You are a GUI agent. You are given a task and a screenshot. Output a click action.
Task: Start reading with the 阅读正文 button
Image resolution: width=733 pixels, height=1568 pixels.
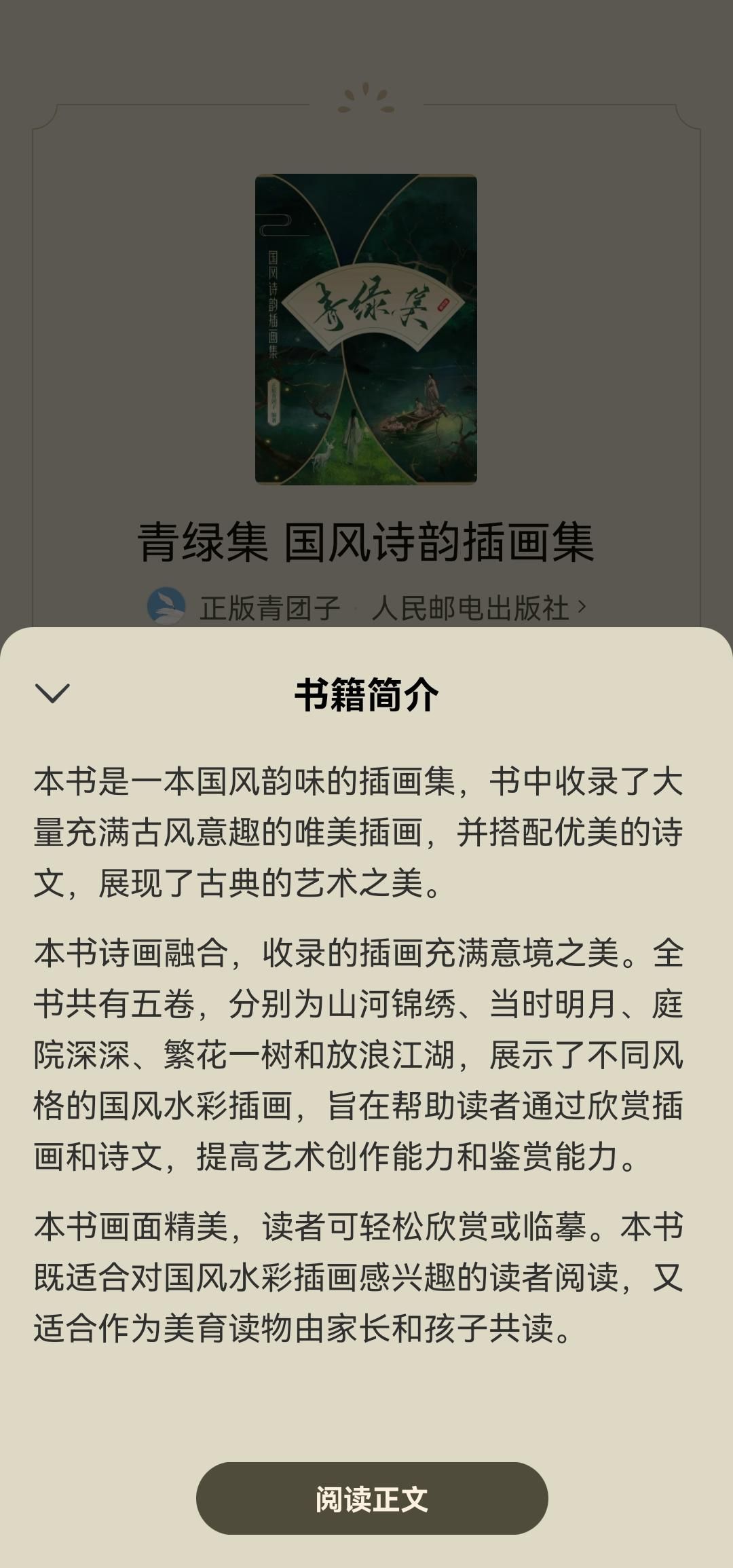pos(372,1498)
